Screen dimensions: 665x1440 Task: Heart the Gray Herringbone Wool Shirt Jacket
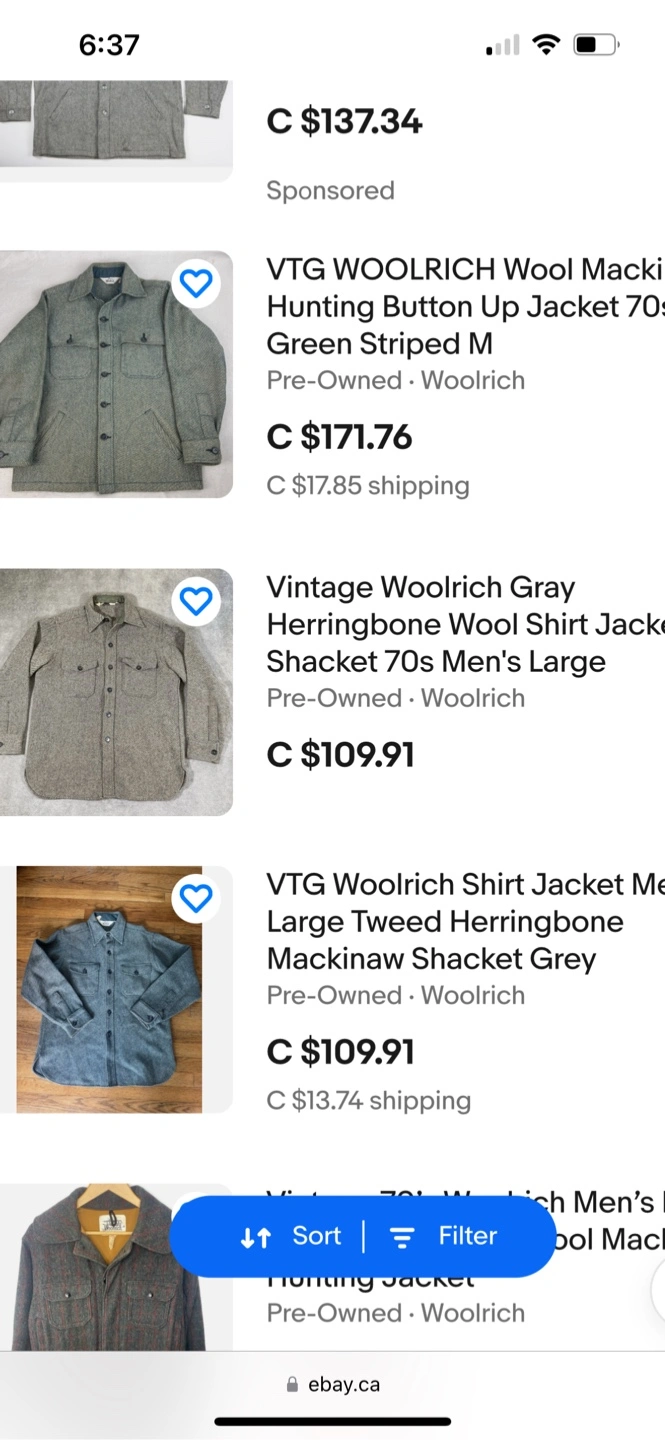pos(196,601)
